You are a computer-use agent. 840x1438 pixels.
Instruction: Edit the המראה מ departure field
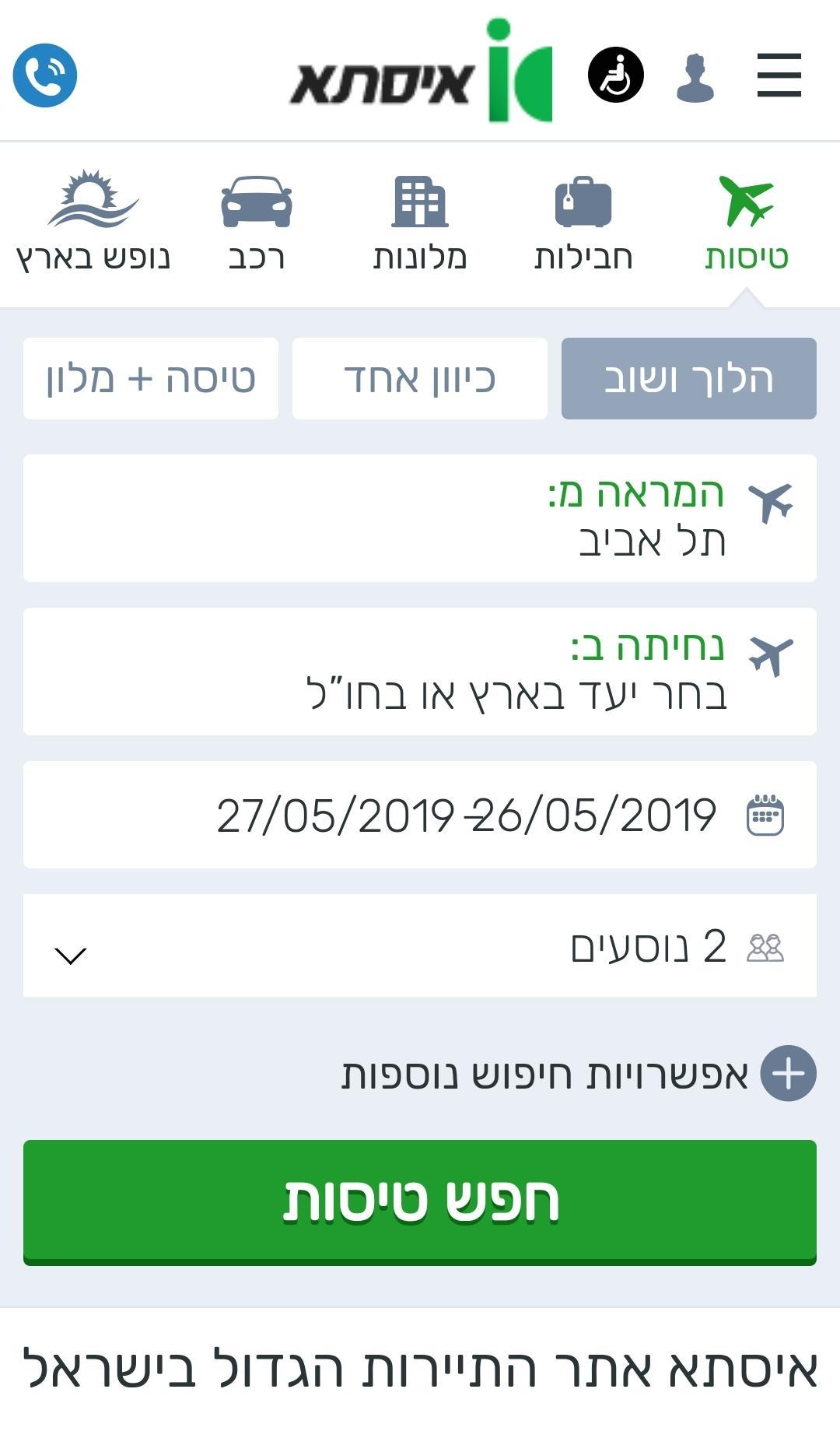pos(420,518)
